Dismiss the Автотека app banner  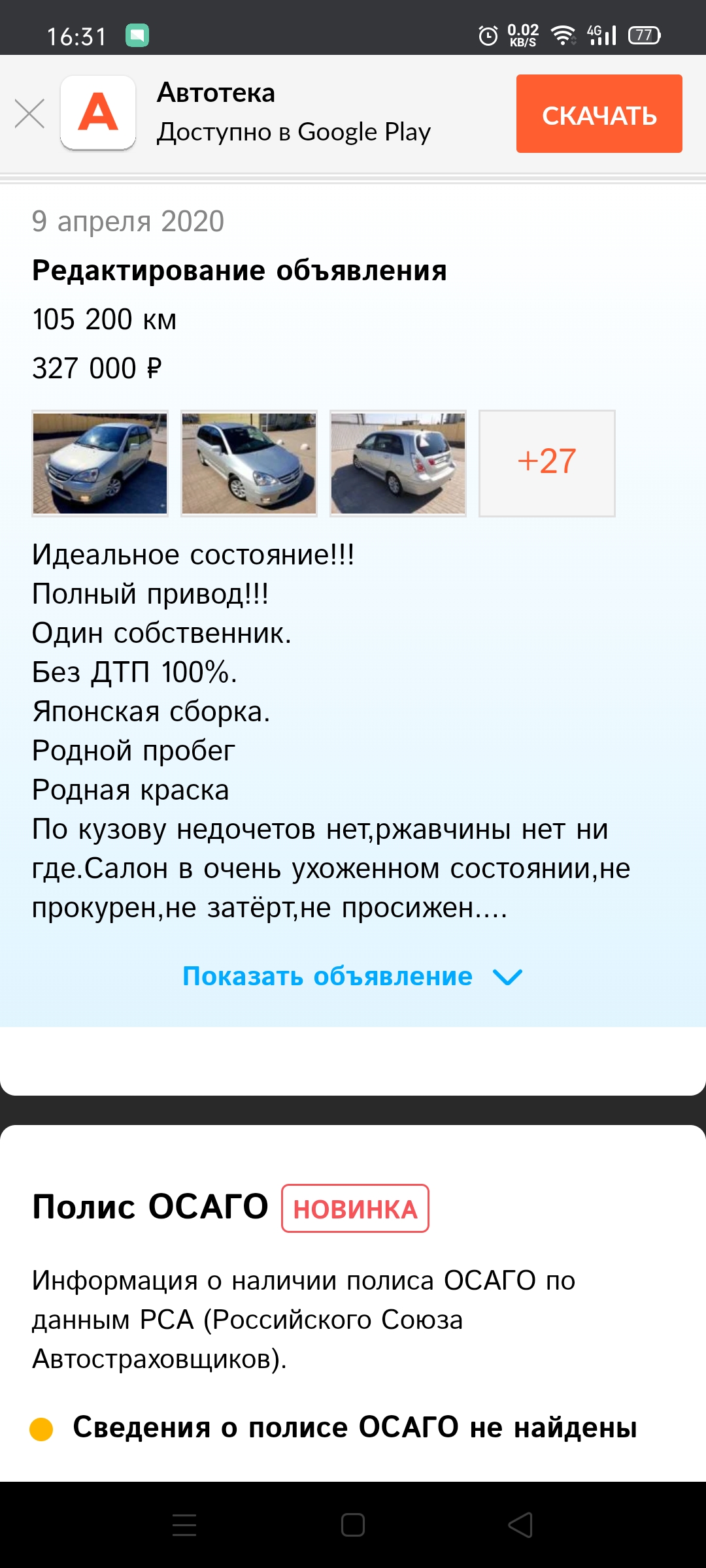(x=29, y=114)
